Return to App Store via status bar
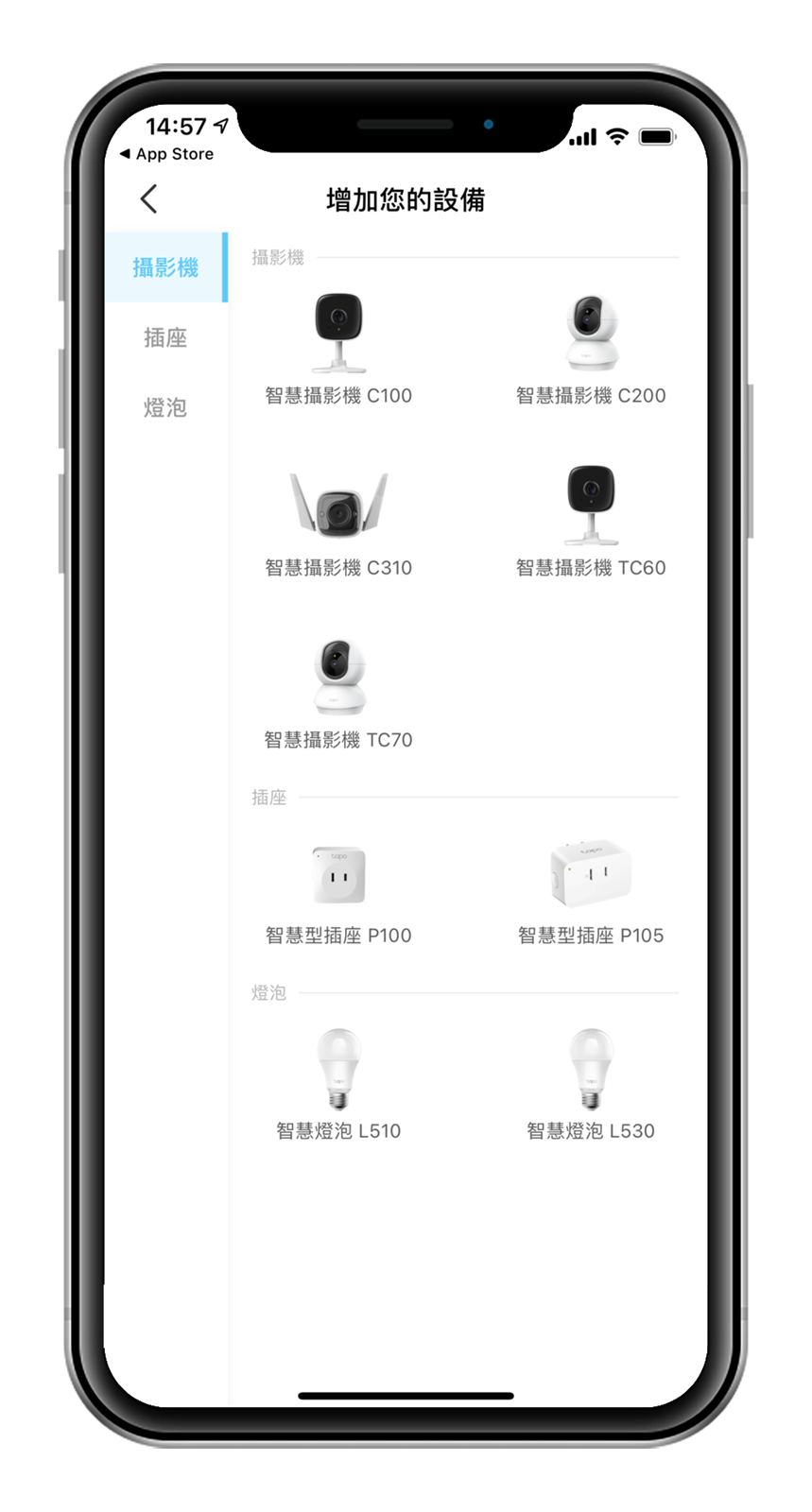The width and height of the screenshot is (812, 1512). click(167, 154)
